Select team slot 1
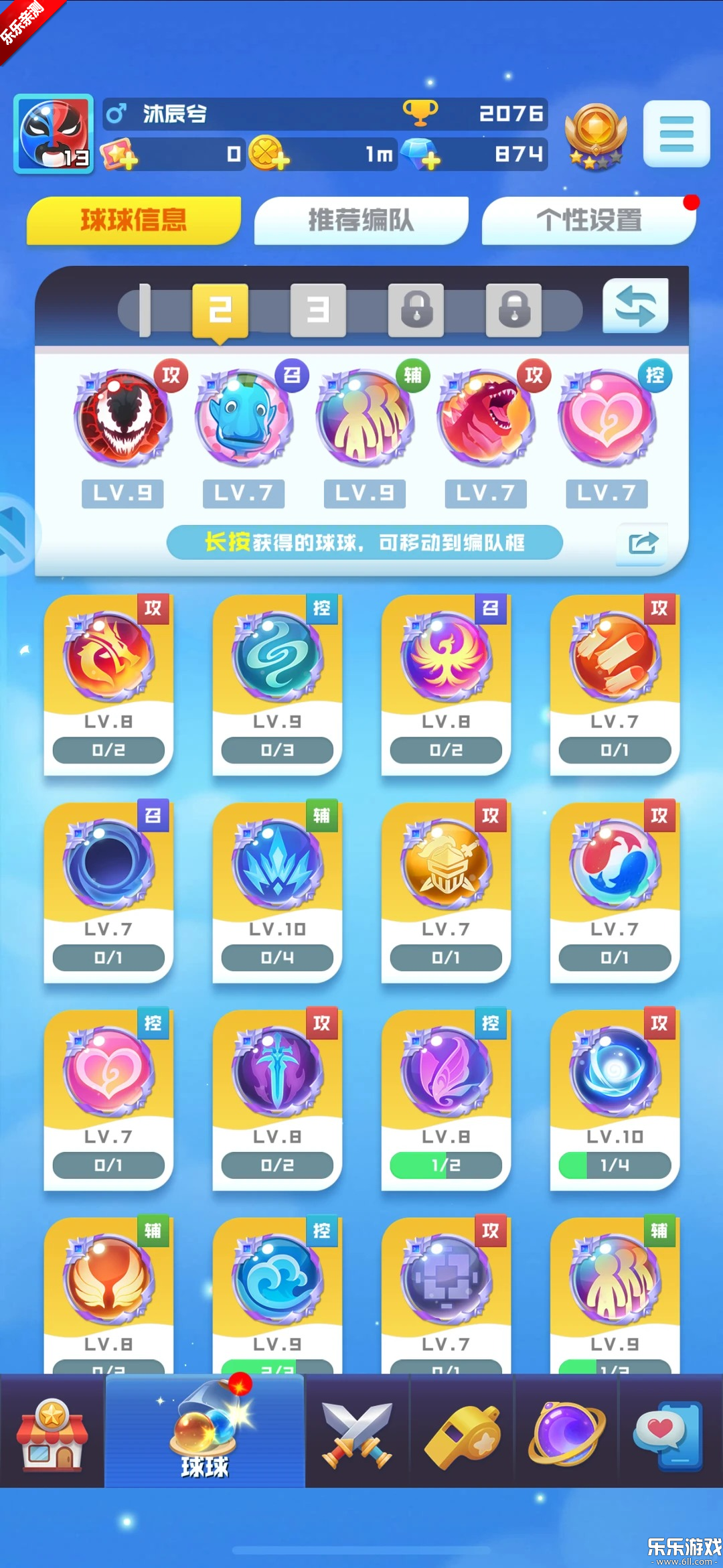 click(x=145, y=310)
